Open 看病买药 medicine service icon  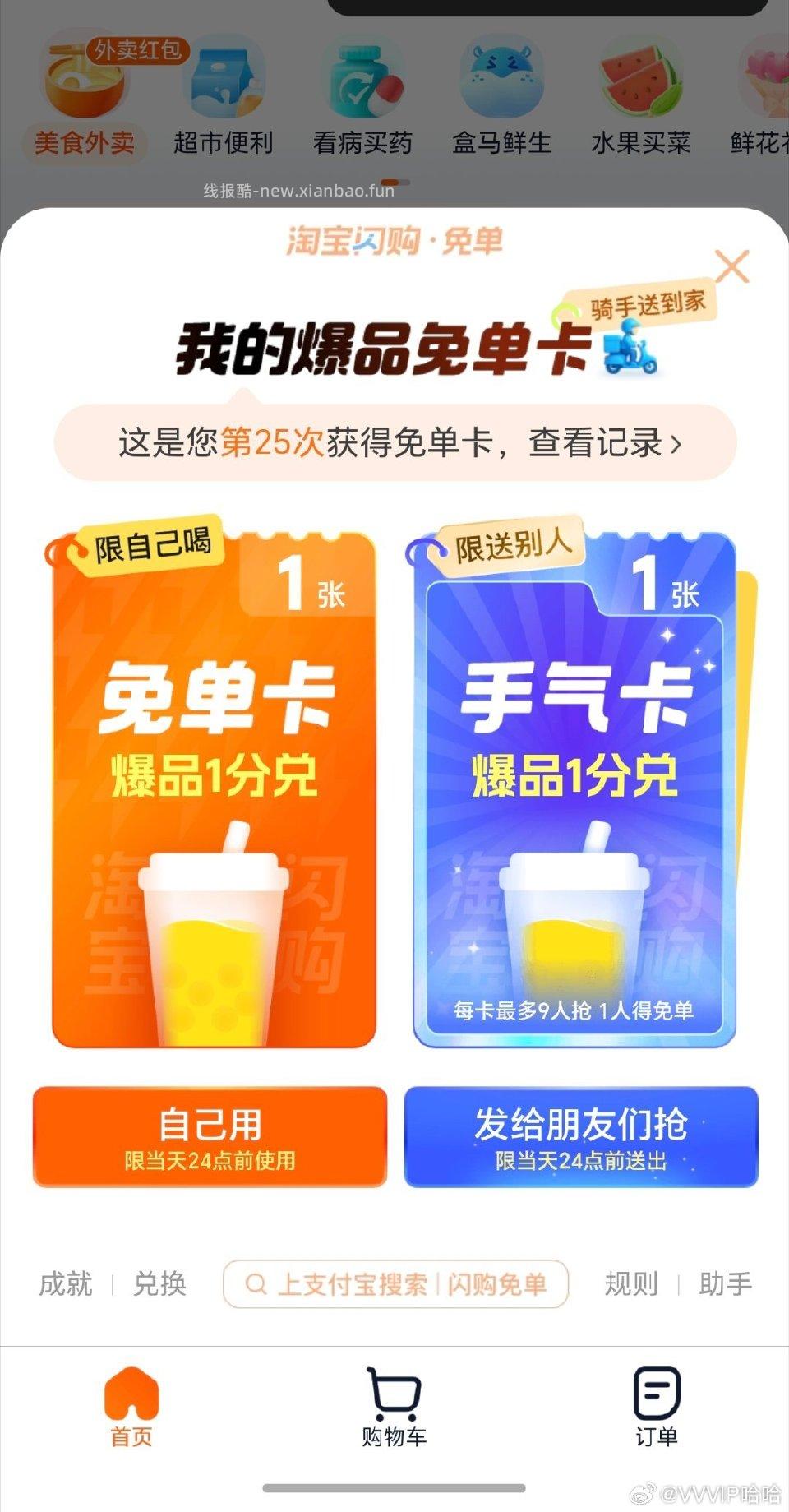362,78
